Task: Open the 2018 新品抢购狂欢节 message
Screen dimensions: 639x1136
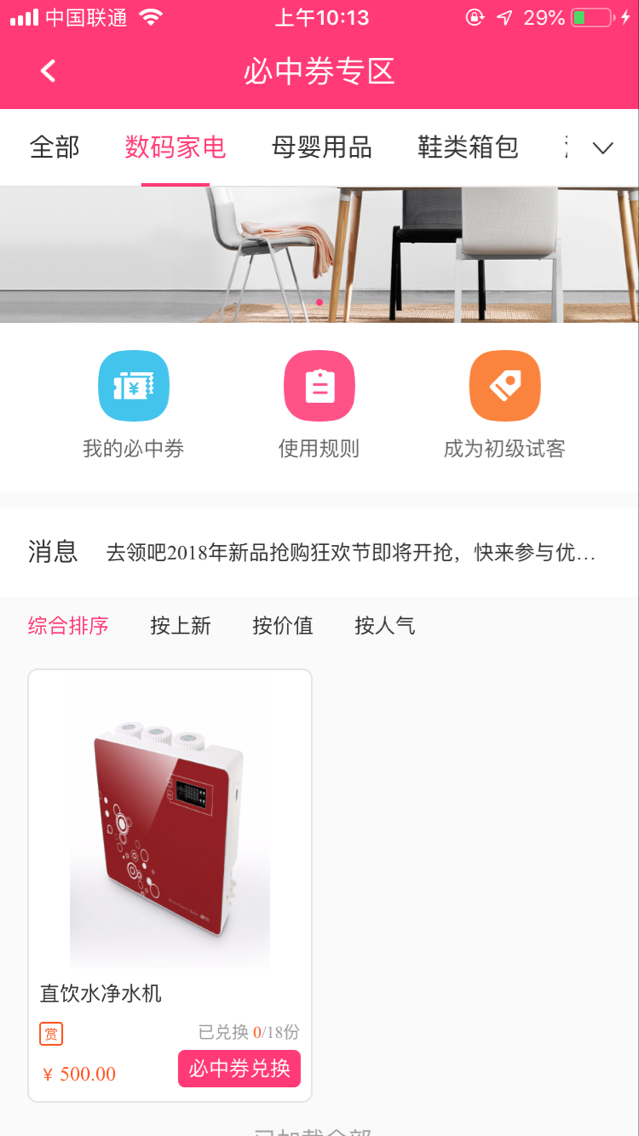Action: pyautogui.click(x=350, y=552)
